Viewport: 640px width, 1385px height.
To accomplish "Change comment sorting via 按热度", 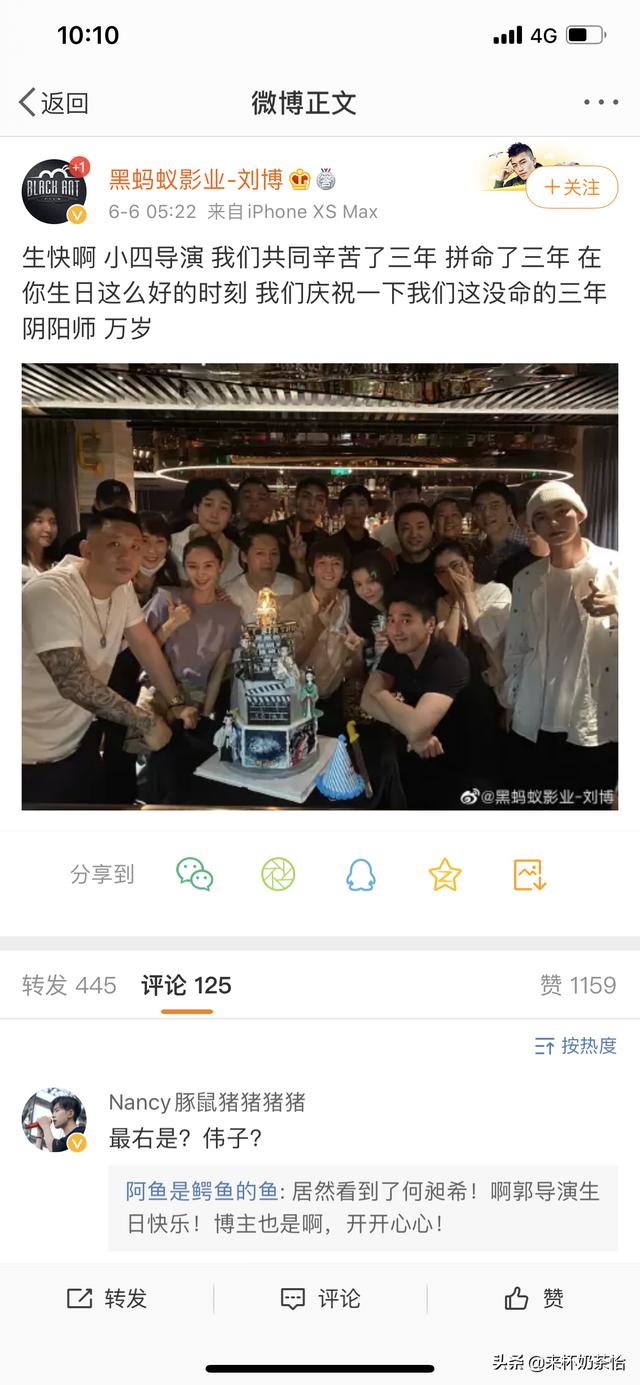I will [576, 1046].
